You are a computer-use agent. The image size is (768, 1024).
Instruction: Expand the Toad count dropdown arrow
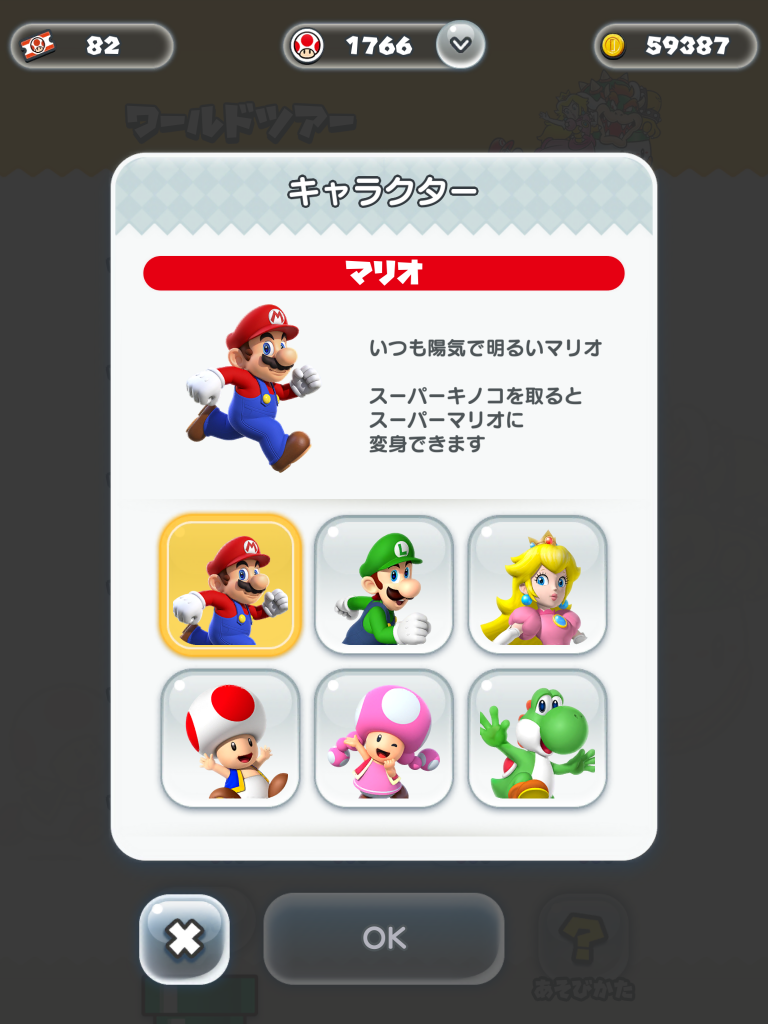460,44
